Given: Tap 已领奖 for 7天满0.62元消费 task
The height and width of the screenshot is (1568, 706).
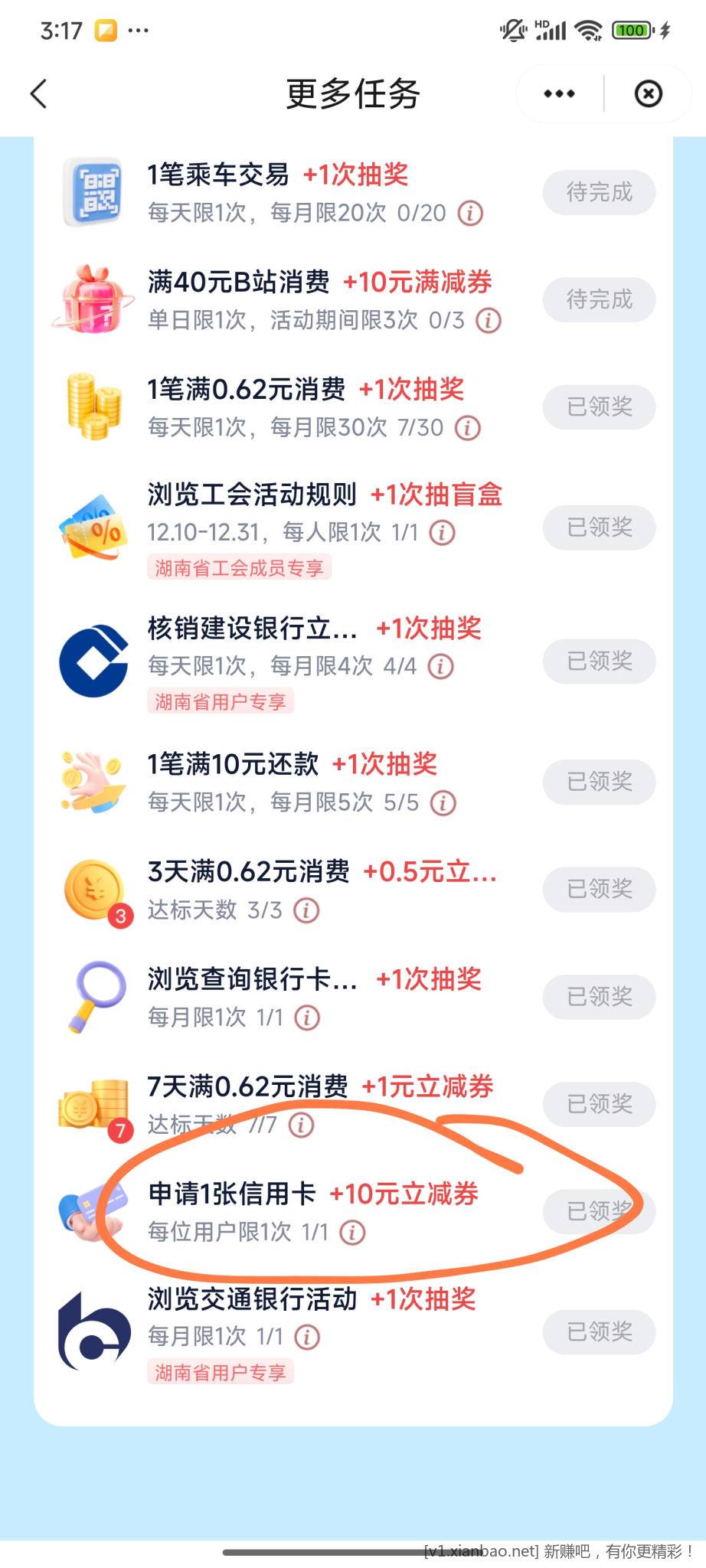Looking at the screenshot, I should point(599,1104).
